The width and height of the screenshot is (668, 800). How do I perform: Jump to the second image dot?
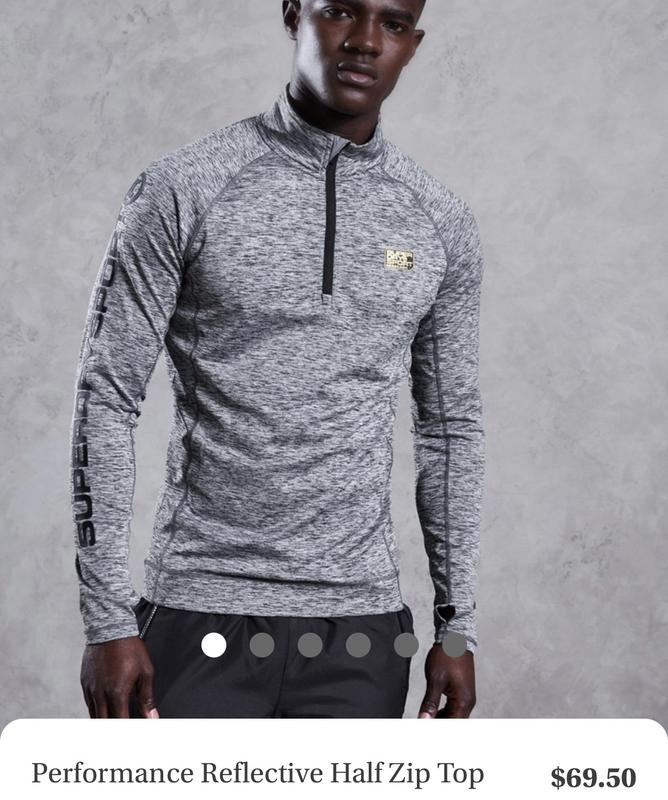pyautogui.click(x=262, y=645)
